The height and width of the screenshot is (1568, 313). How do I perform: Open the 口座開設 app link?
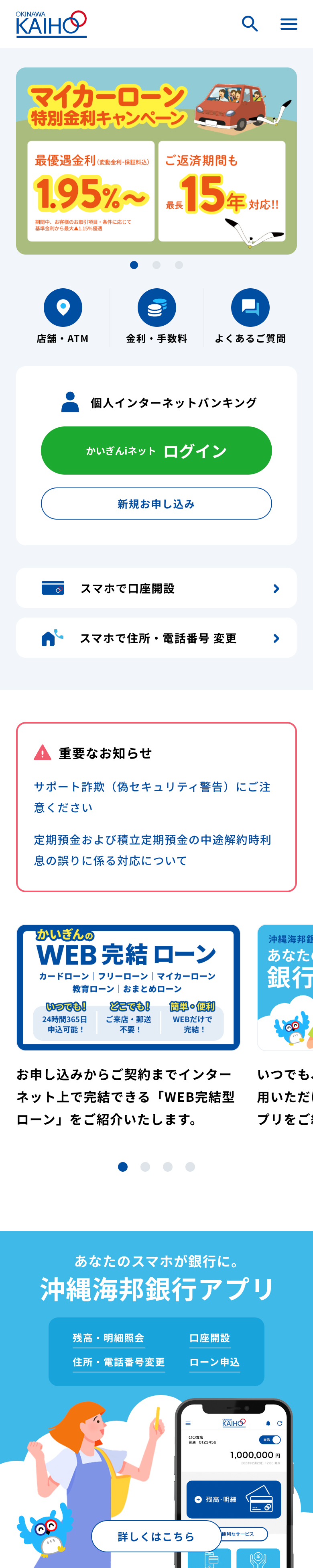click(x=210, y=1337)
